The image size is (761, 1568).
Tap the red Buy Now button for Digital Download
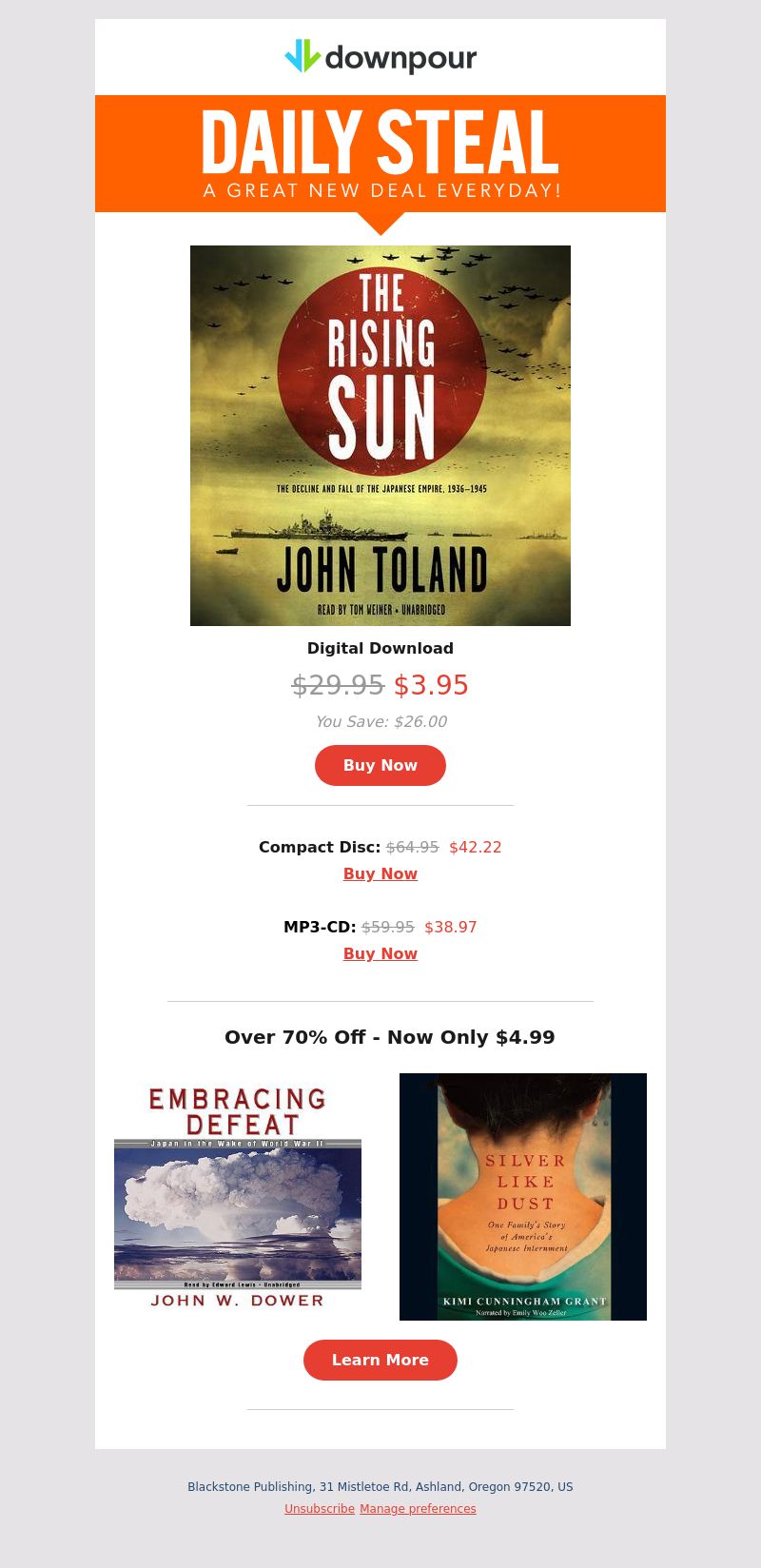tap(380, 765)
